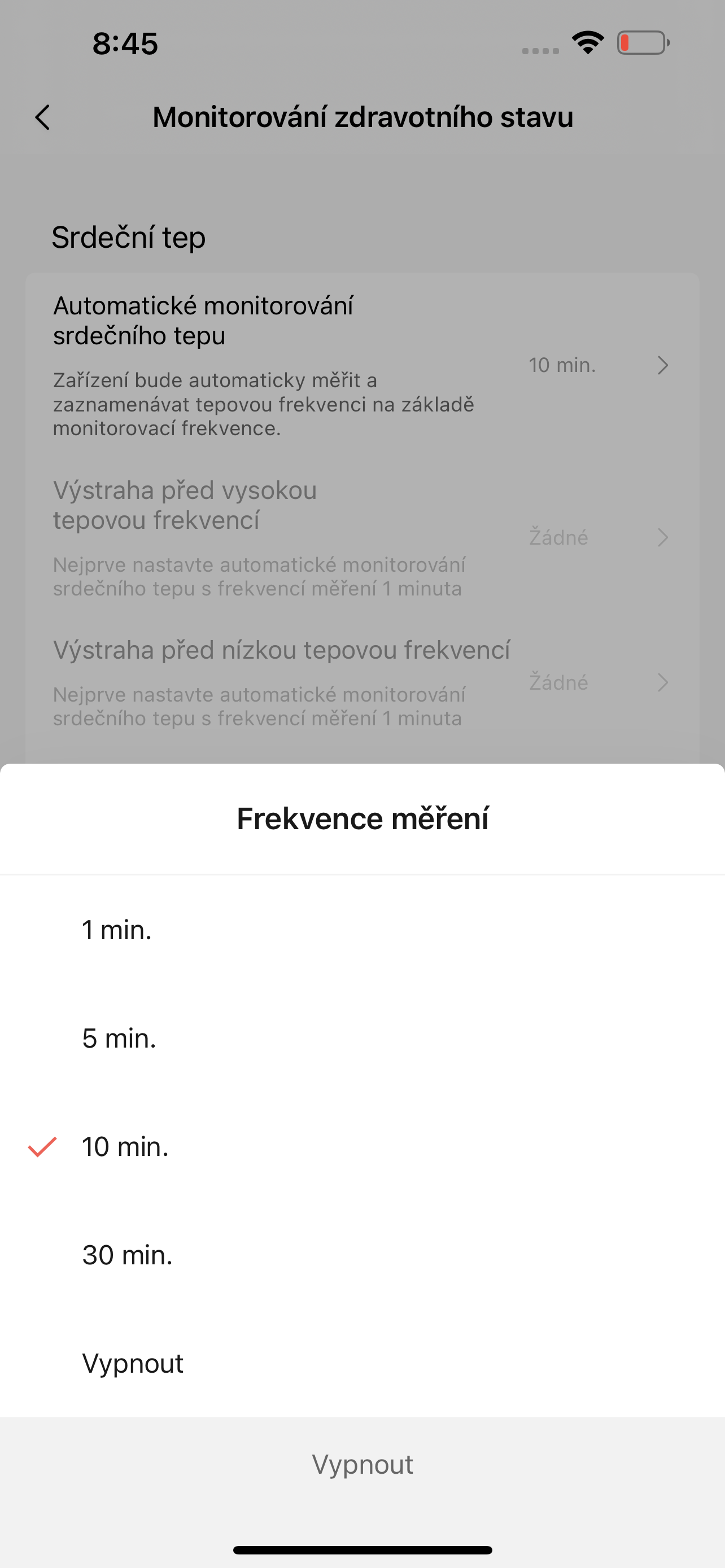
Task: Tap the chevron for high heart rate alert
Action: point(663,537)
